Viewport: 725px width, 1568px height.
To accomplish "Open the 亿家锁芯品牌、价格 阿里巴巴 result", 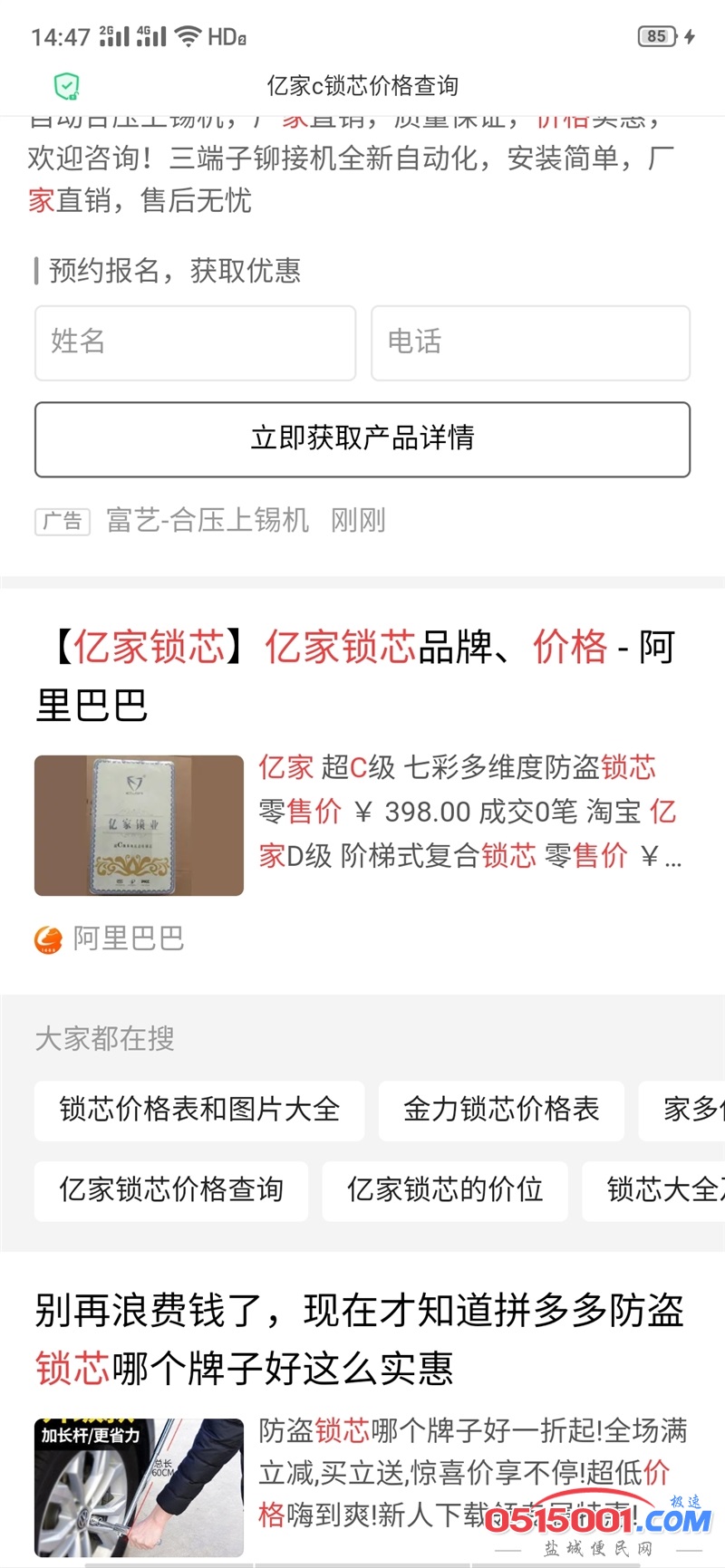I will click(355, 676).
